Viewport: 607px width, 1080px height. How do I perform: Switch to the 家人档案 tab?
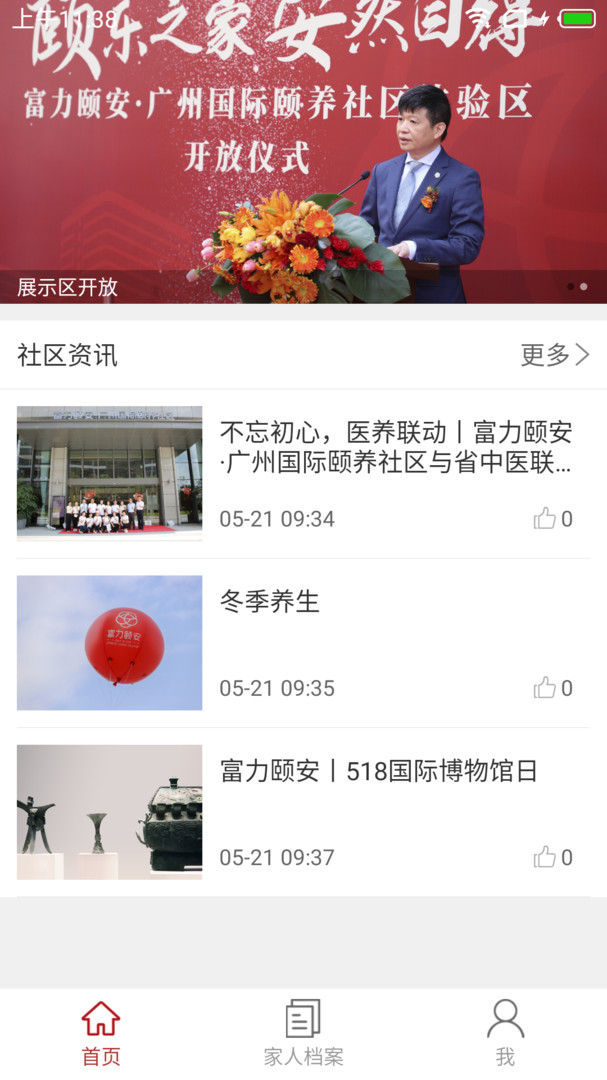[x=303, y=1033]
